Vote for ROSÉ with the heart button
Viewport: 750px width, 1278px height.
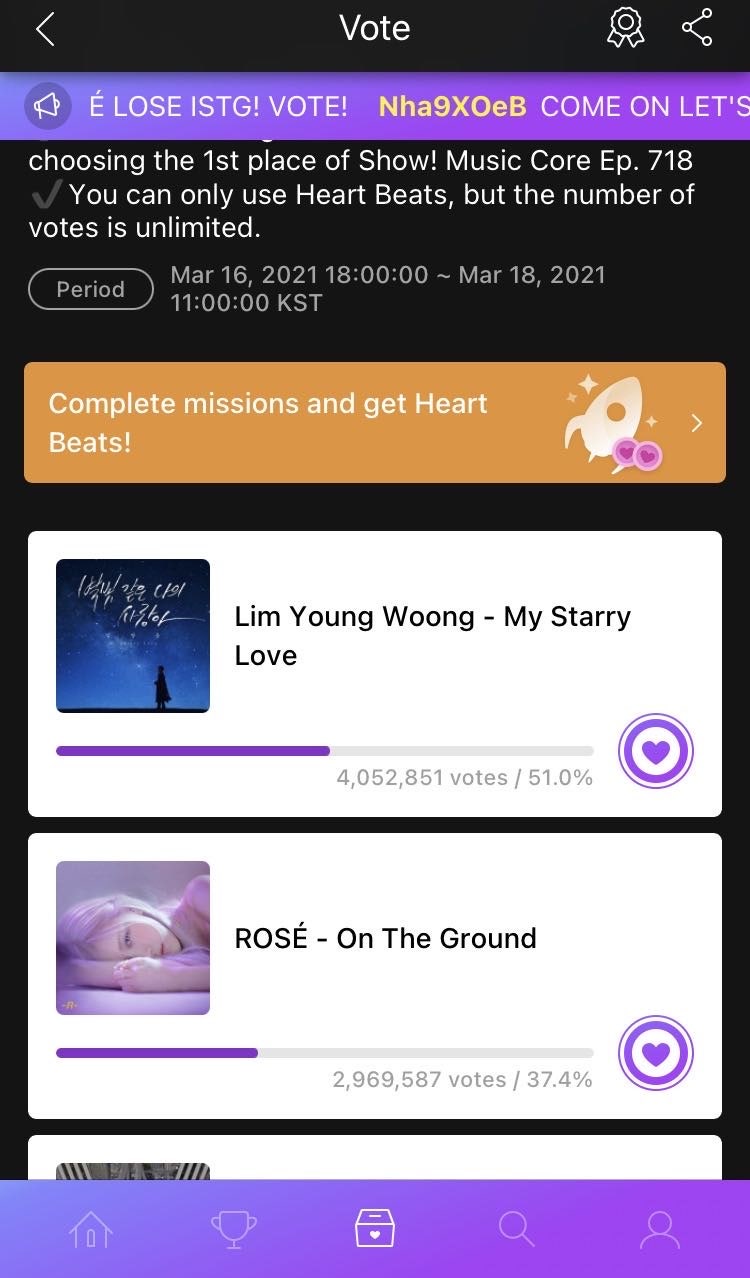655,1053
